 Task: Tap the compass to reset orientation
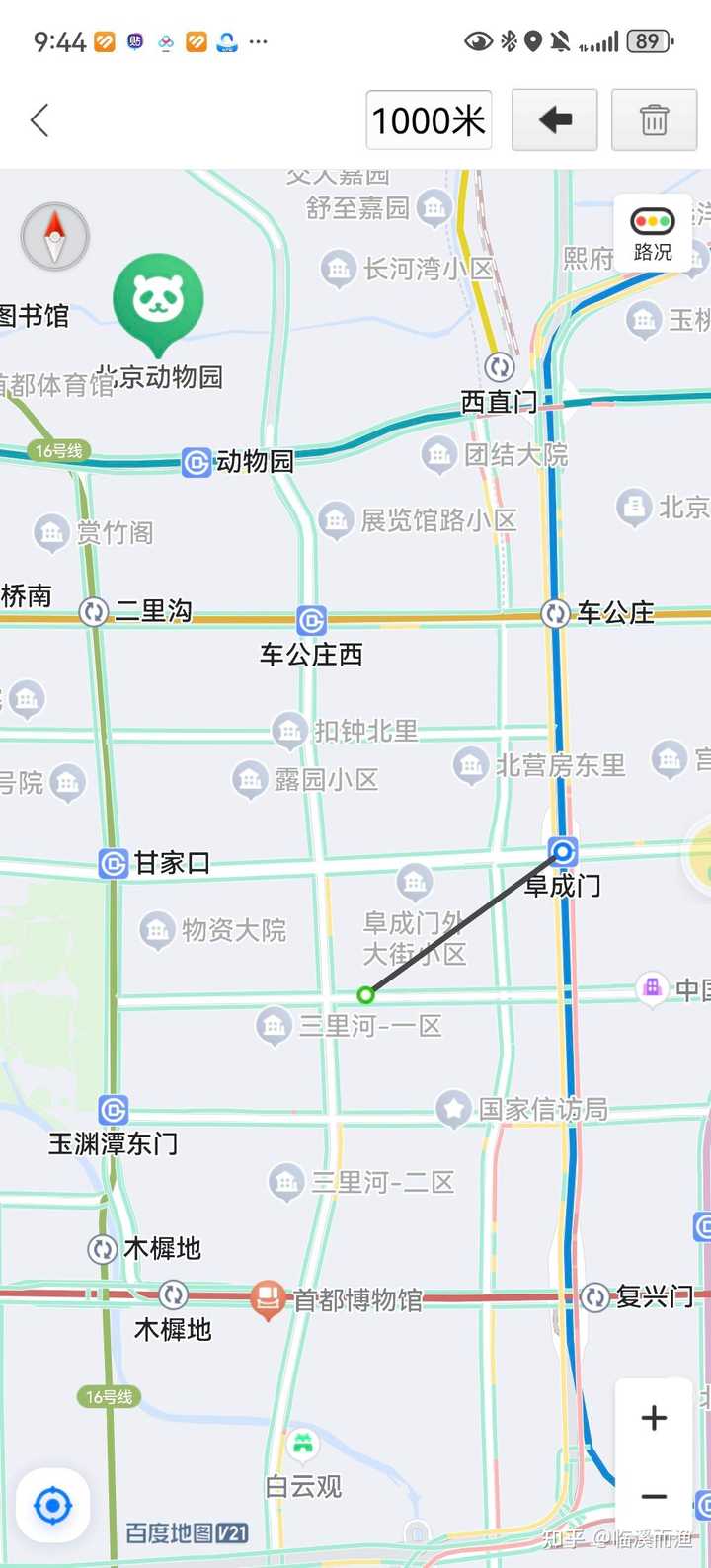pyautogui.click(x=55, y=237)
